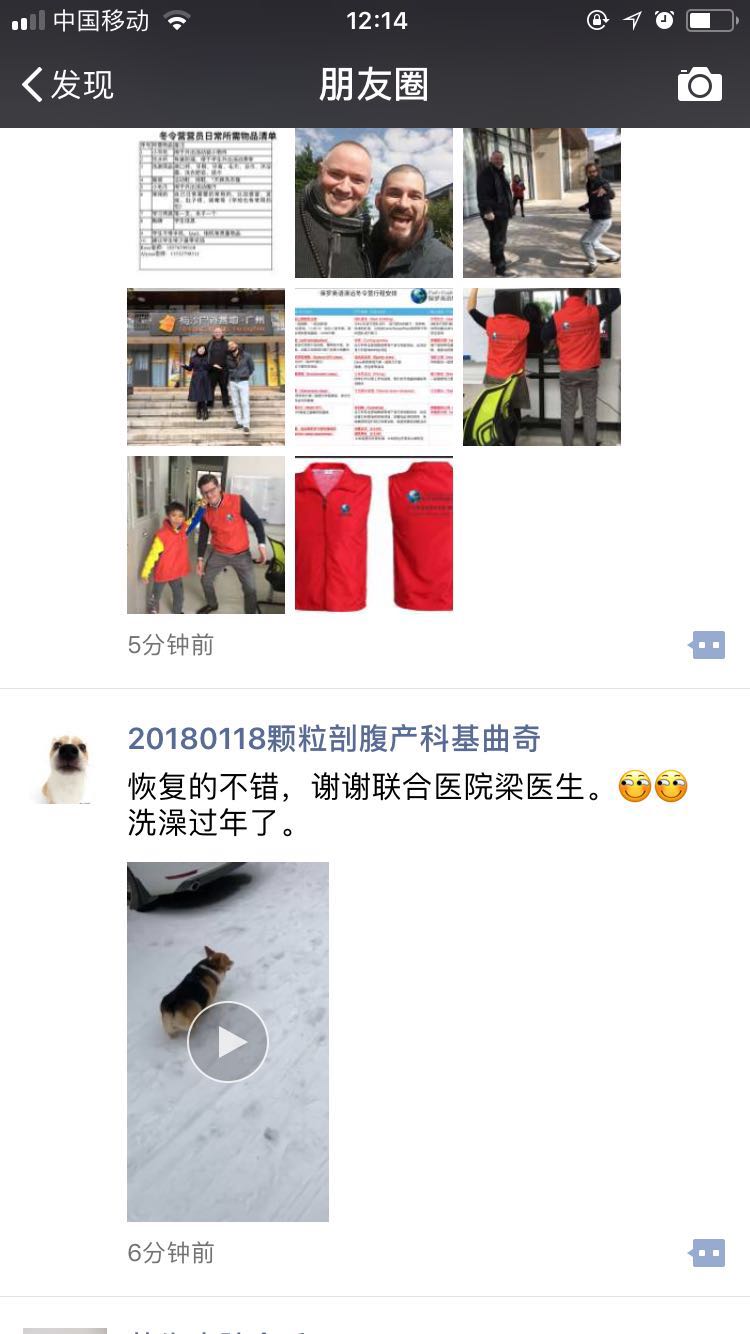
Task: Play the corgi in snow video
Action: tap(228, 1041)
